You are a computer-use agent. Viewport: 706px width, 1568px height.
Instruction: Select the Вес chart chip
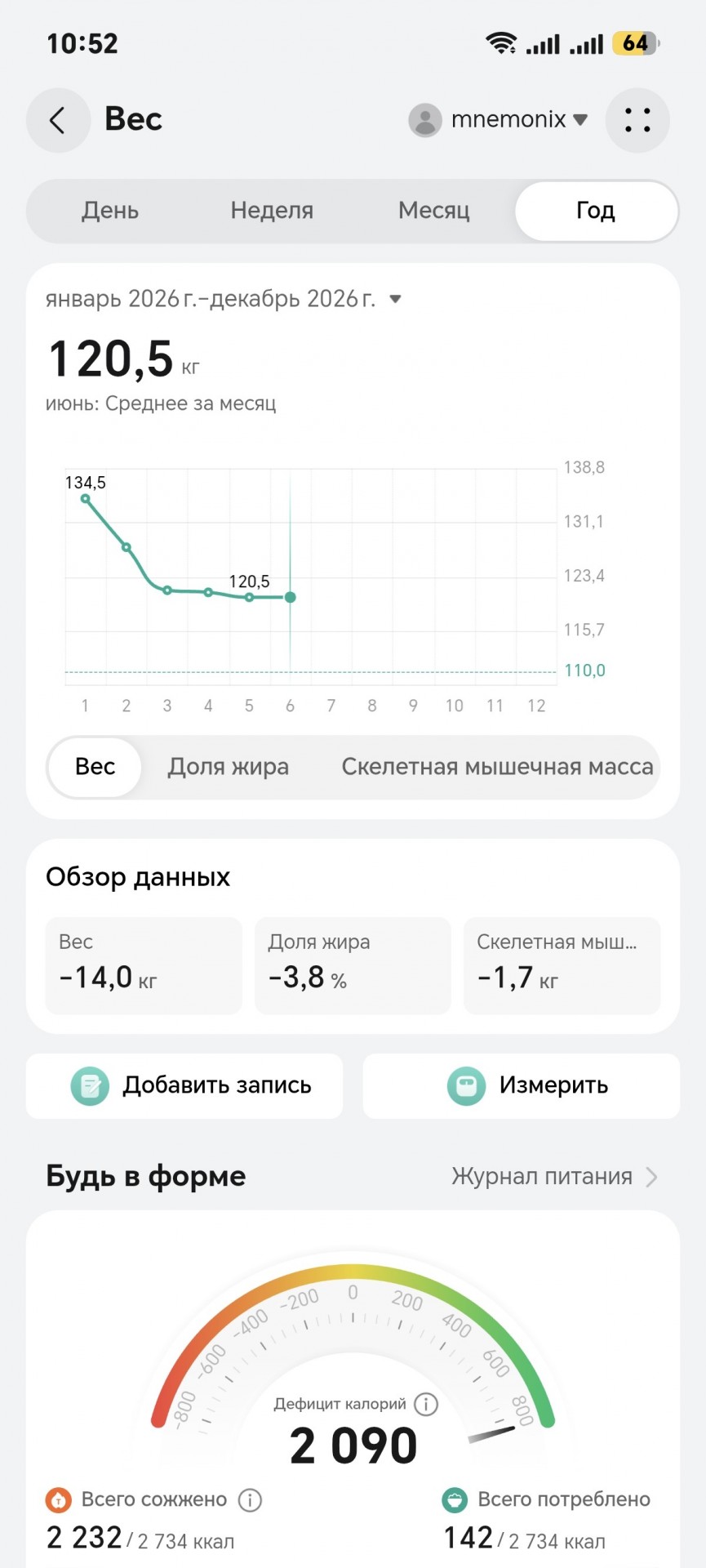(95, 767)
